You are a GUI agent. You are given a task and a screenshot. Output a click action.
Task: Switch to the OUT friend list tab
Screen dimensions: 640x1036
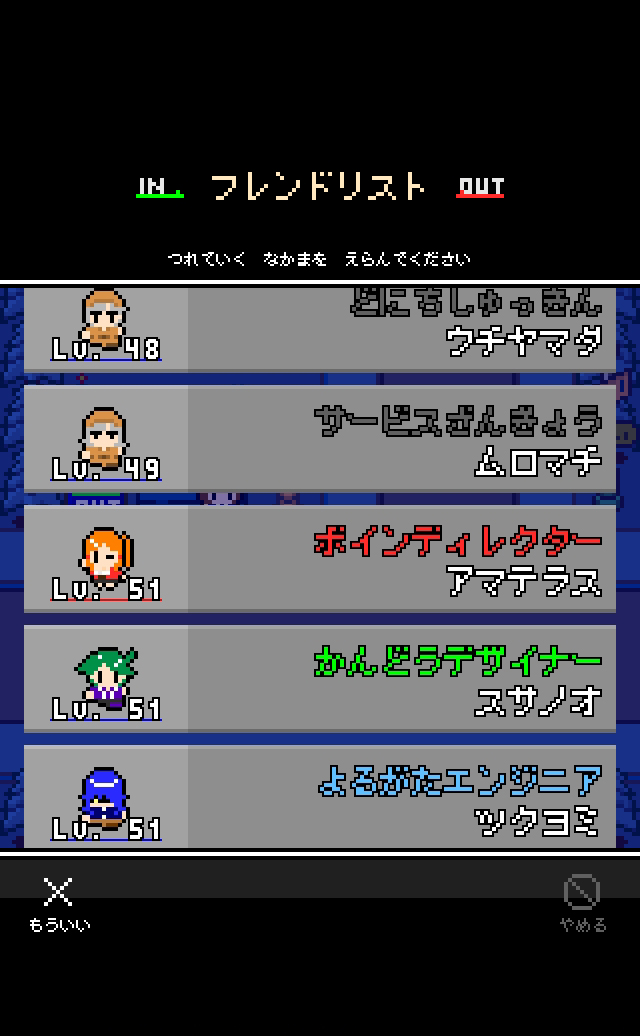(480, 187)
